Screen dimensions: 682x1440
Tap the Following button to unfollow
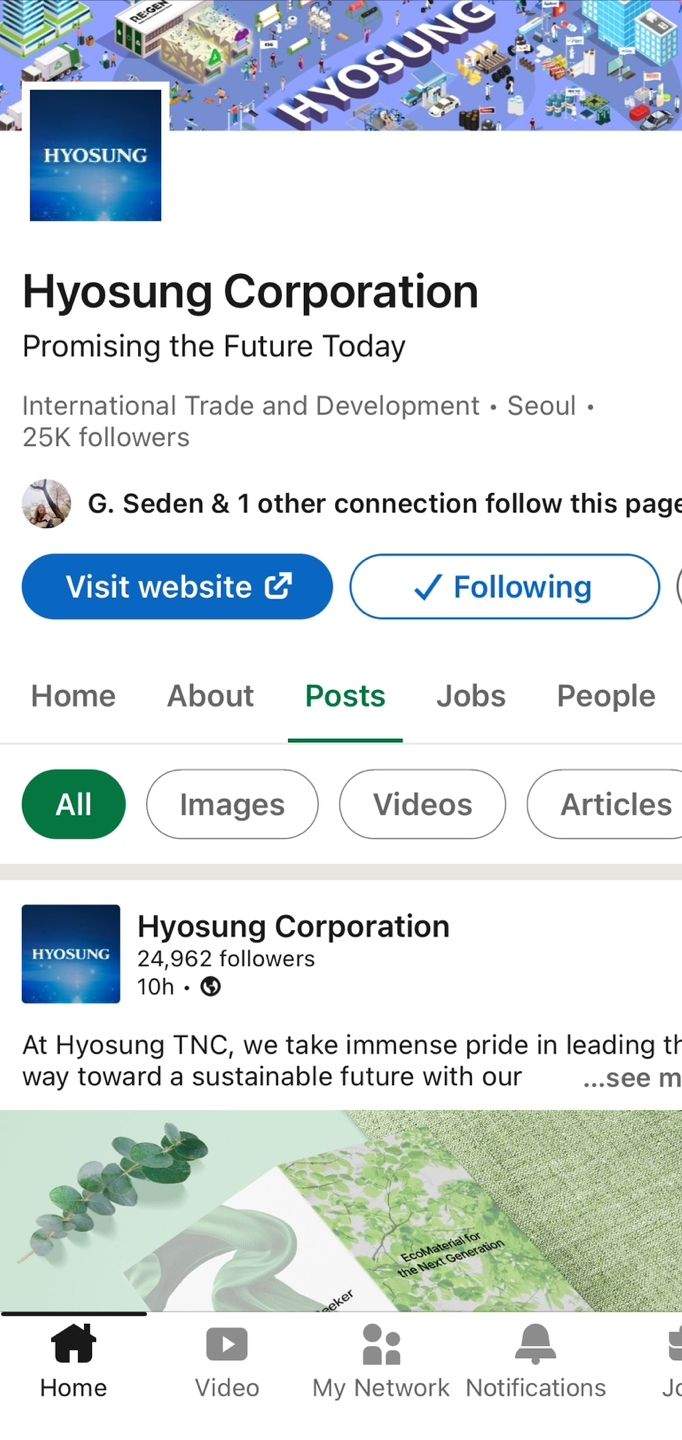click(504, 587)
